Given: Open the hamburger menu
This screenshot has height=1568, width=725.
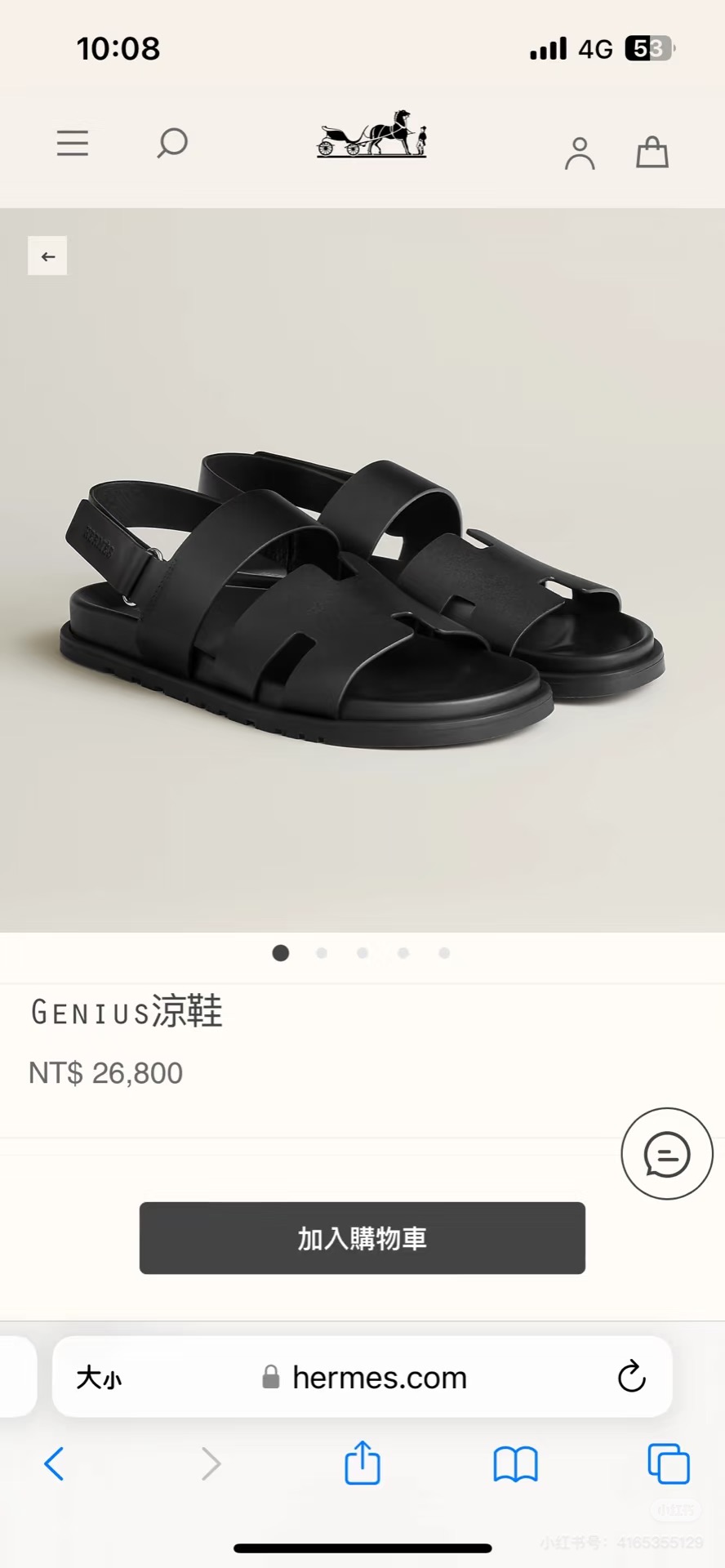Looking at the screenshot, I should [x=72, y=143].
